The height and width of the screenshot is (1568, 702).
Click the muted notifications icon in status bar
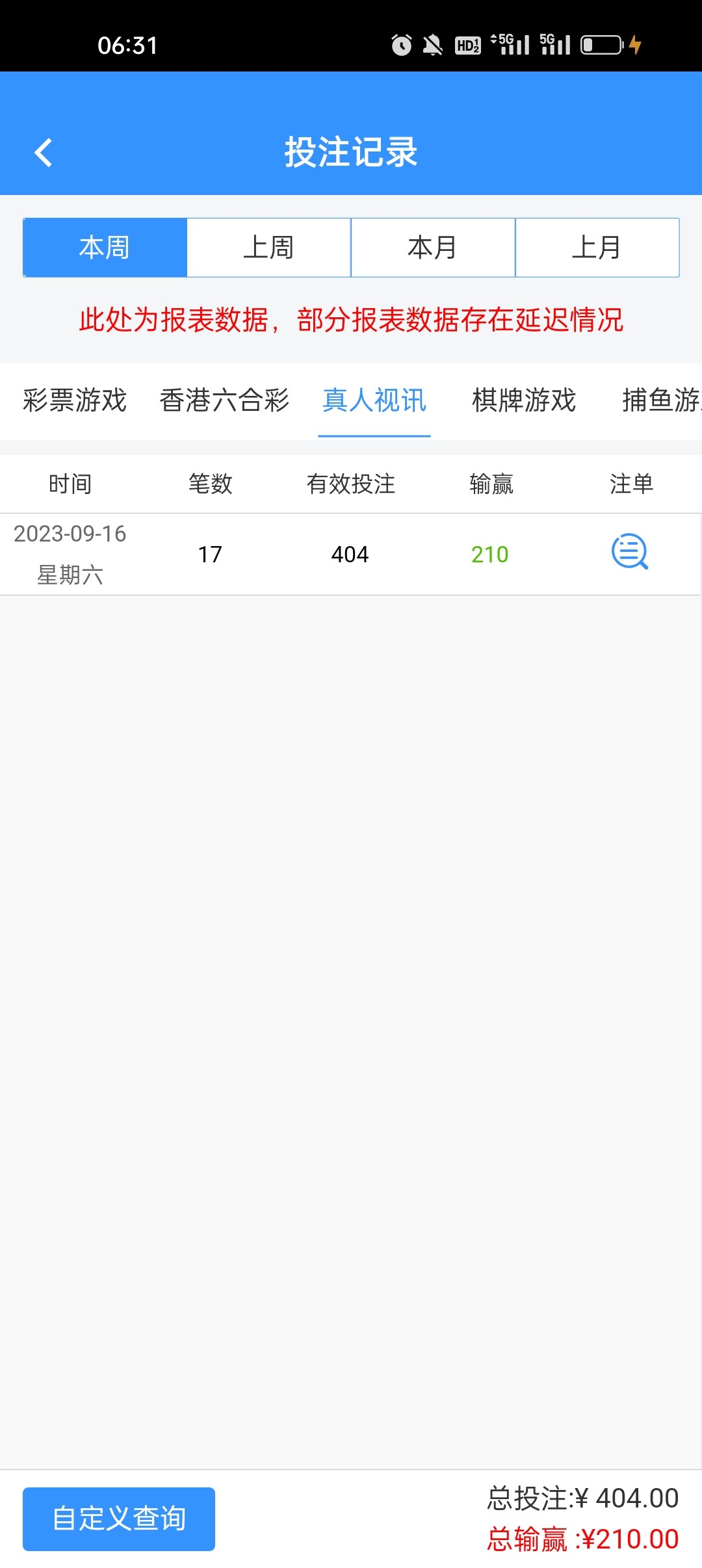[432, 44]
